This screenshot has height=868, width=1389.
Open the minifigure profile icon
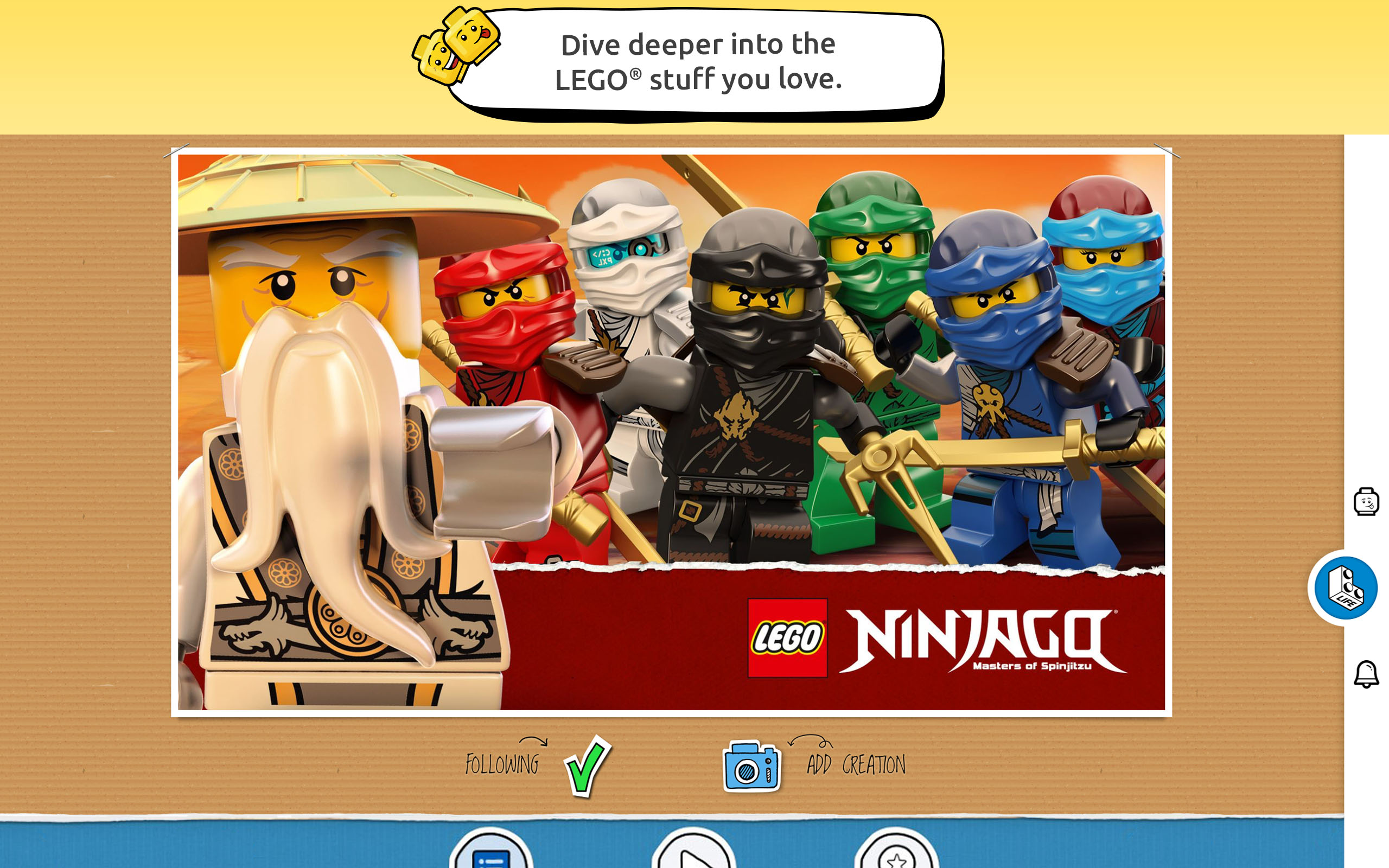click(1366, 502)
